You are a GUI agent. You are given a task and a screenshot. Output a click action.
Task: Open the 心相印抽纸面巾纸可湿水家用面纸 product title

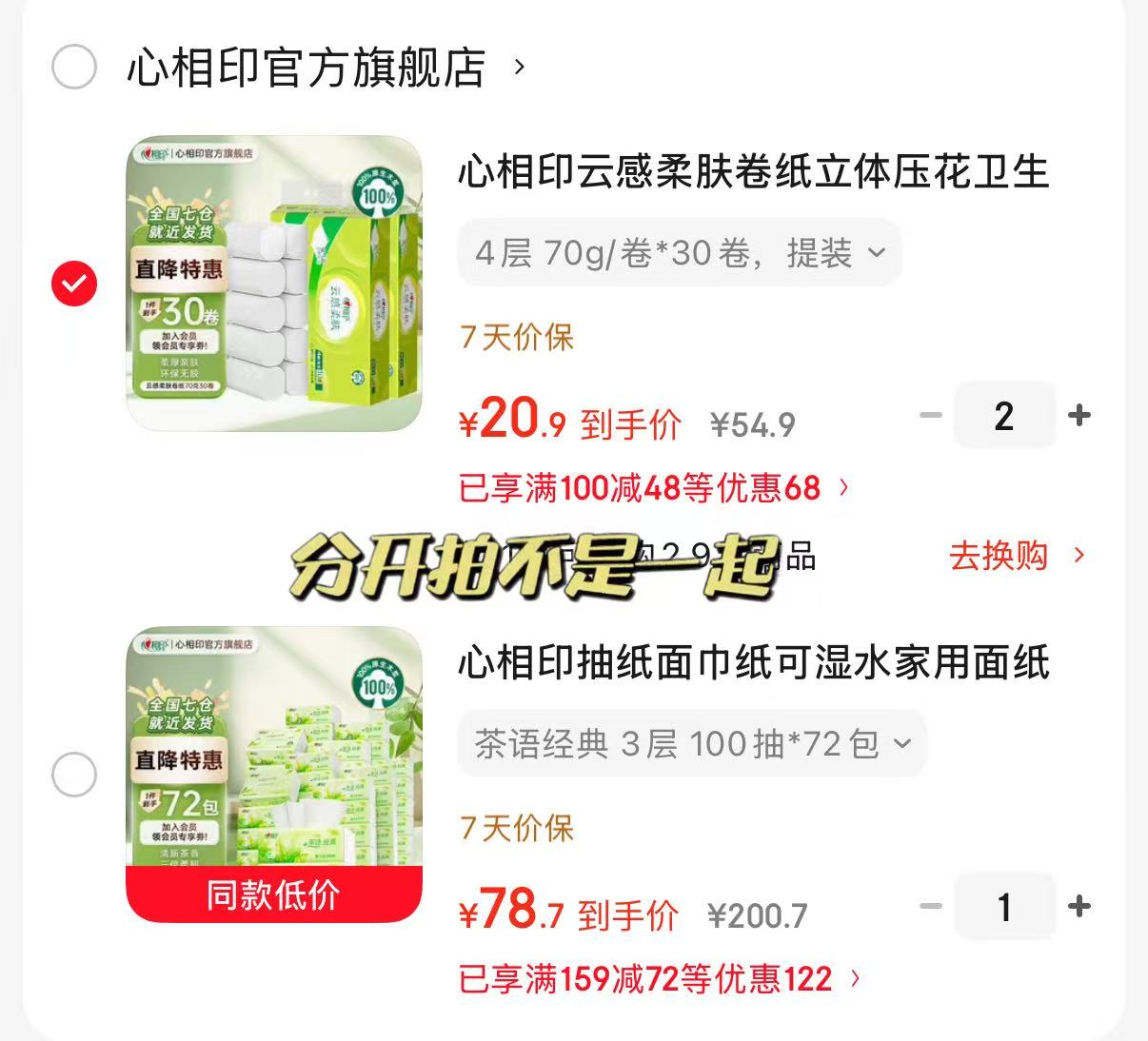click(754, 663)
